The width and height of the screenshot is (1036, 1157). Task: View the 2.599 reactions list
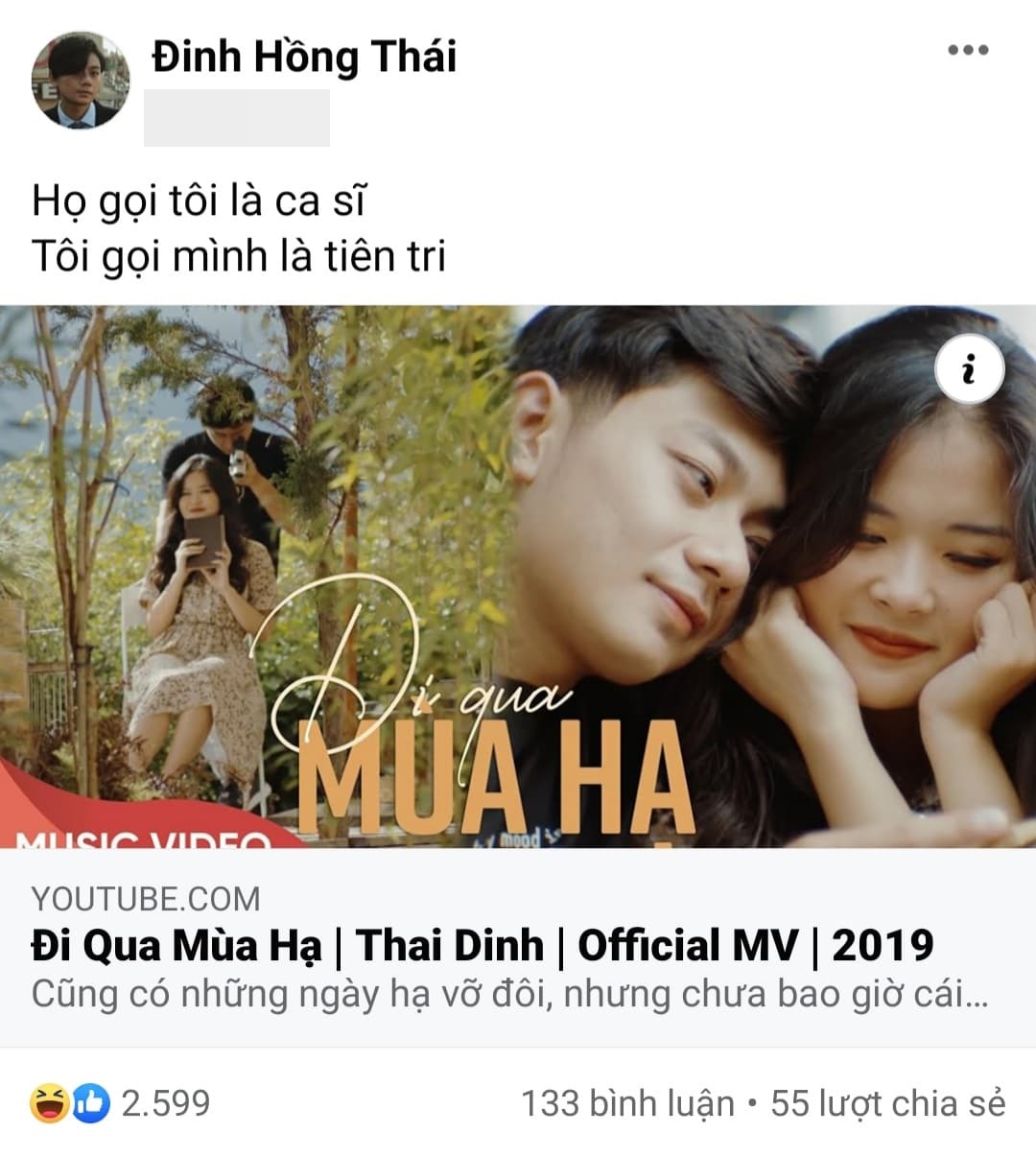click(121, 1103)
